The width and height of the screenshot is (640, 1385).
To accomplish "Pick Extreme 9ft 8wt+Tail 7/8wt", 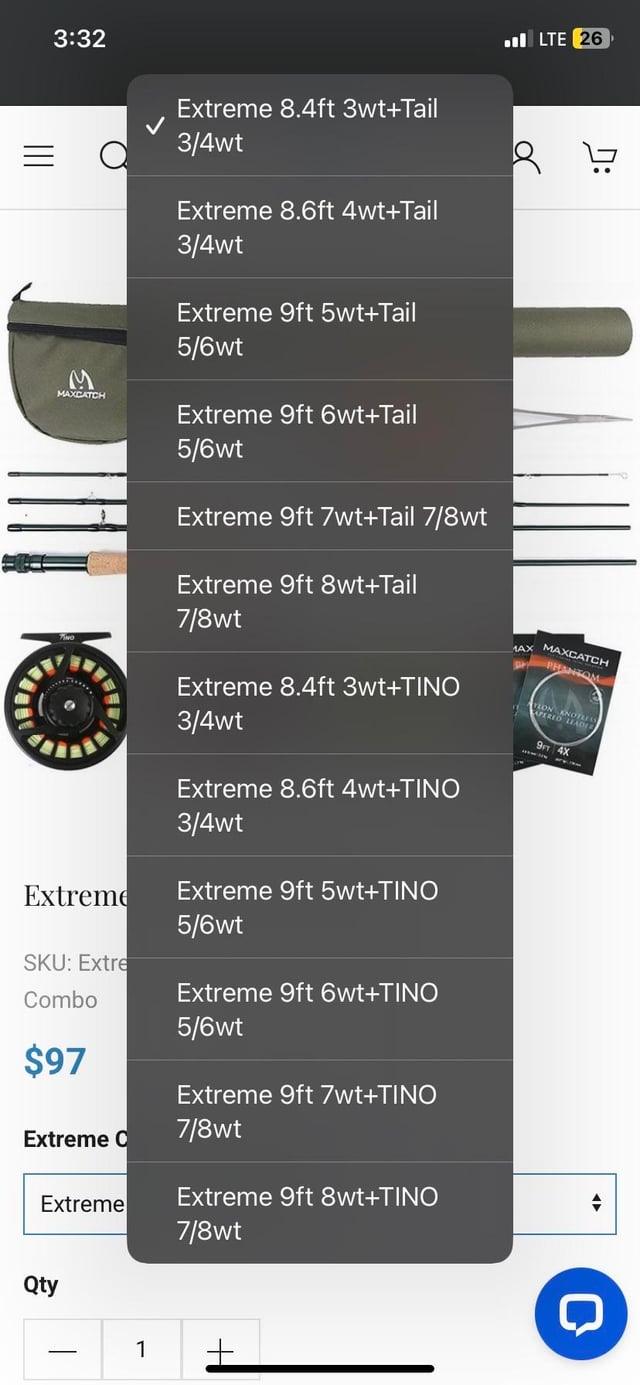I will click(x=320, y=602).
